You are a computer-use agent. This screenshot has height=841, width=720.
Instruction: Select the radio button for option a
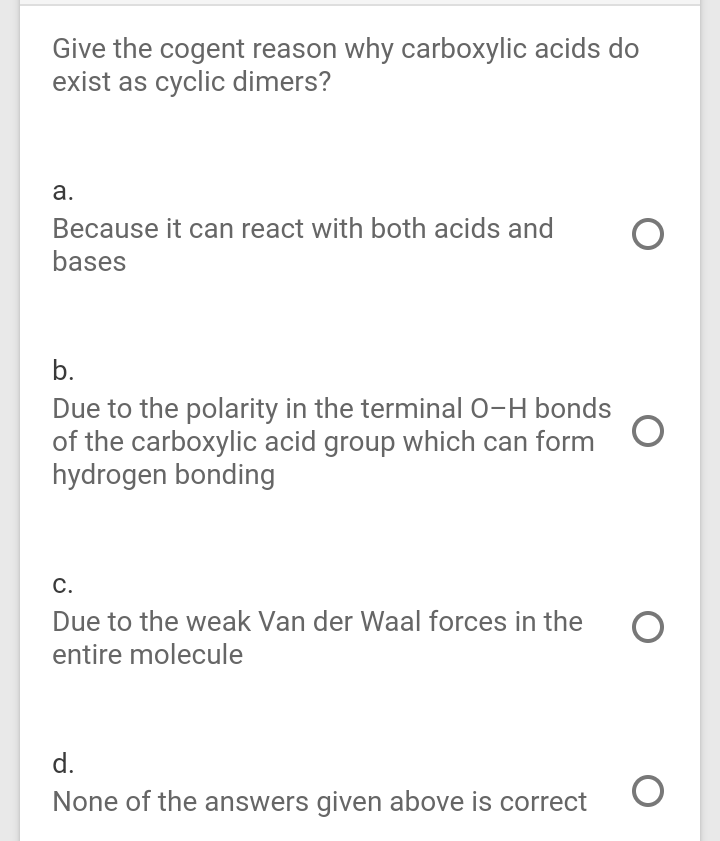(x=647, y=233)
